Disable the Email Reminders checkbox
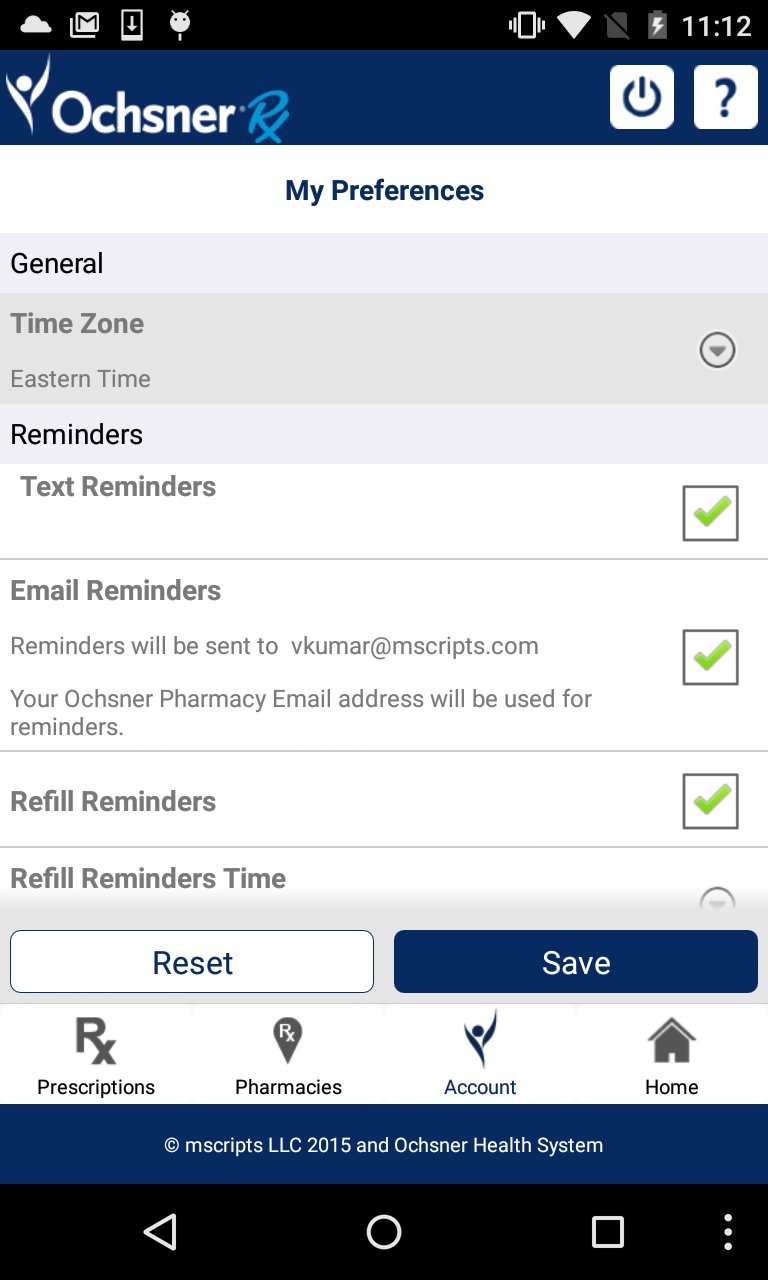The image size is (768, 1280). pos(710,657)
